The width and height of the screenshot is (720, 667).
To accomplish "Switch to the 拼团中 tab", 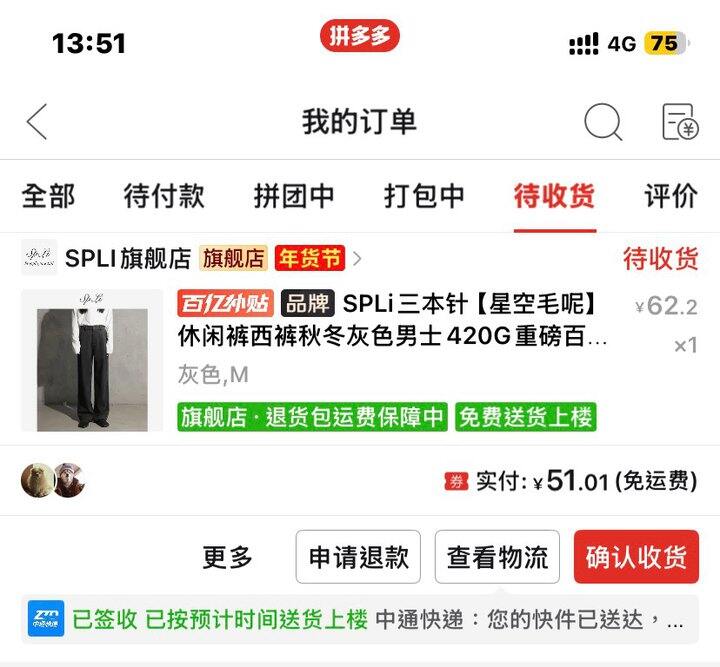I will pos(294,196).
